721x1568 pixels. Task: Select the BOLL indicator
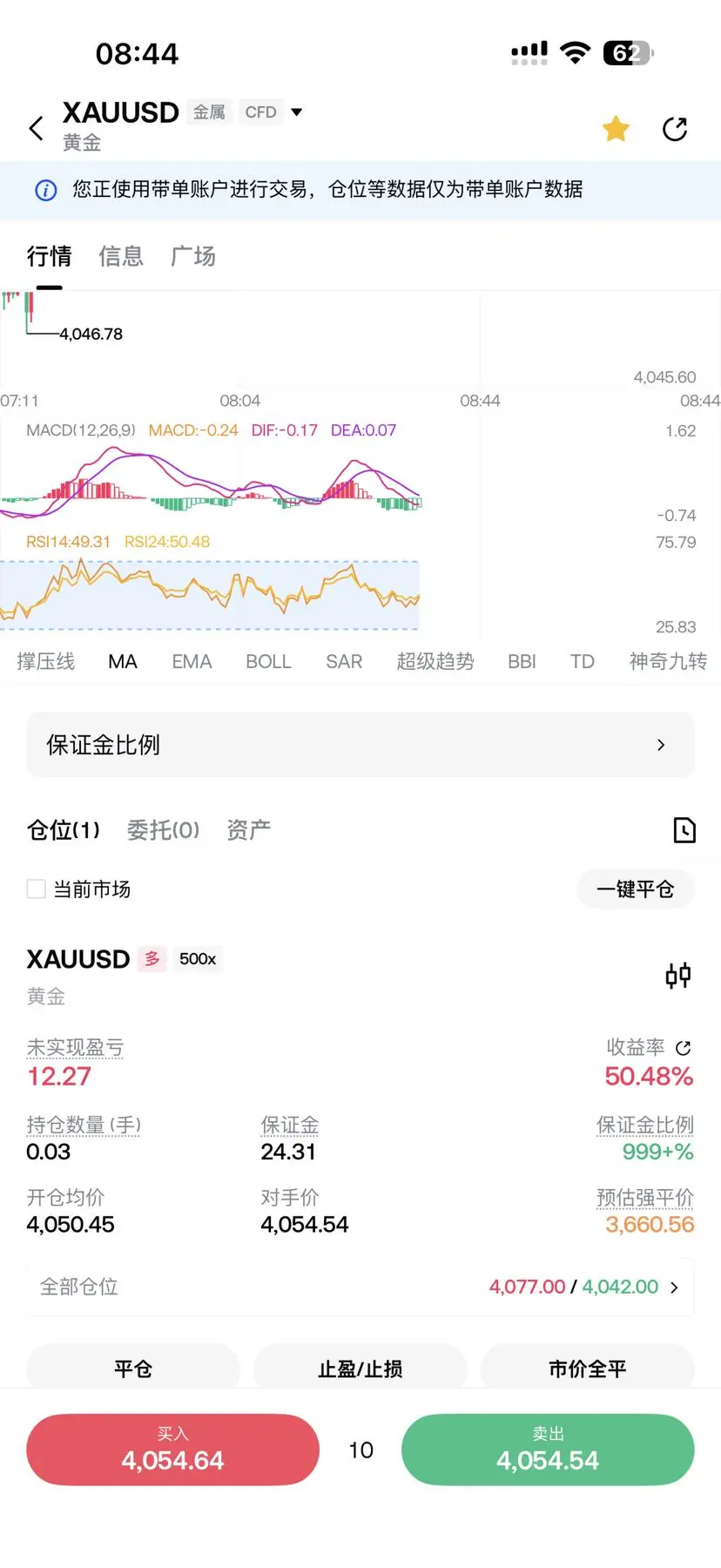(x=268, y=661)
